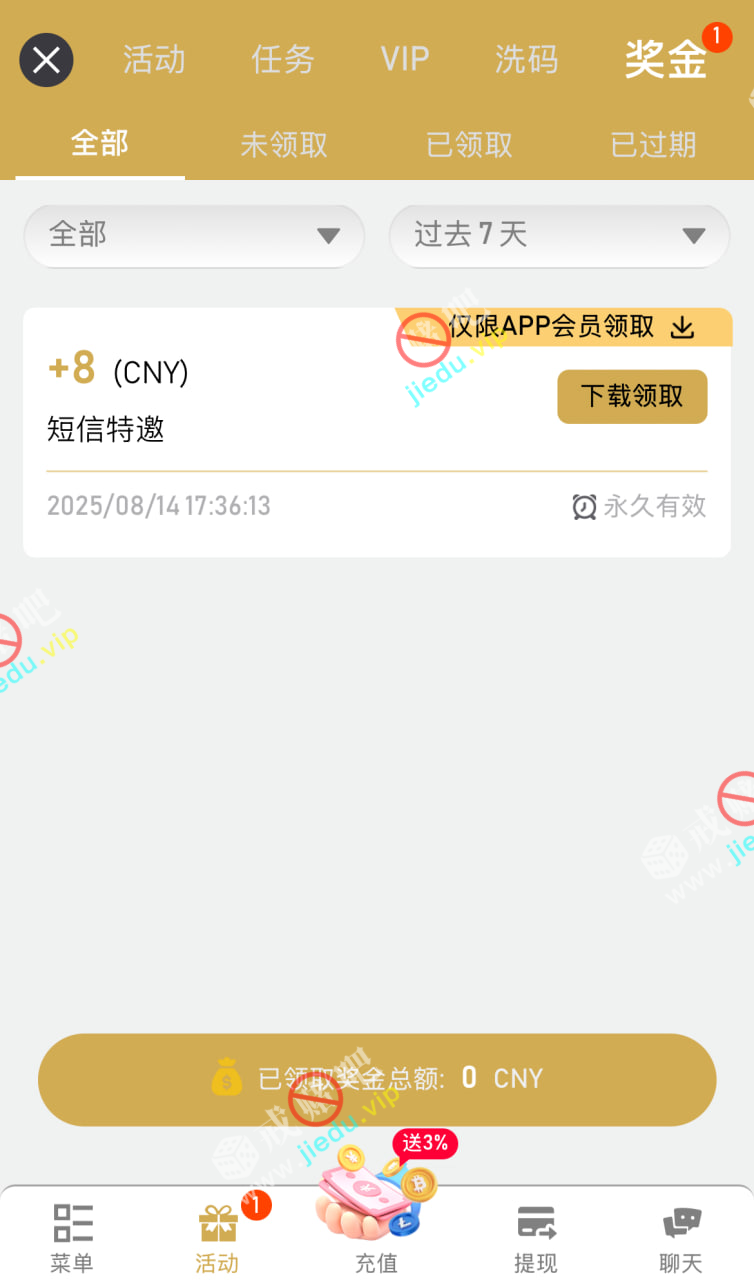
Task: Expand the 过去 7 天 date dropdown
Action: coord(559,236)
